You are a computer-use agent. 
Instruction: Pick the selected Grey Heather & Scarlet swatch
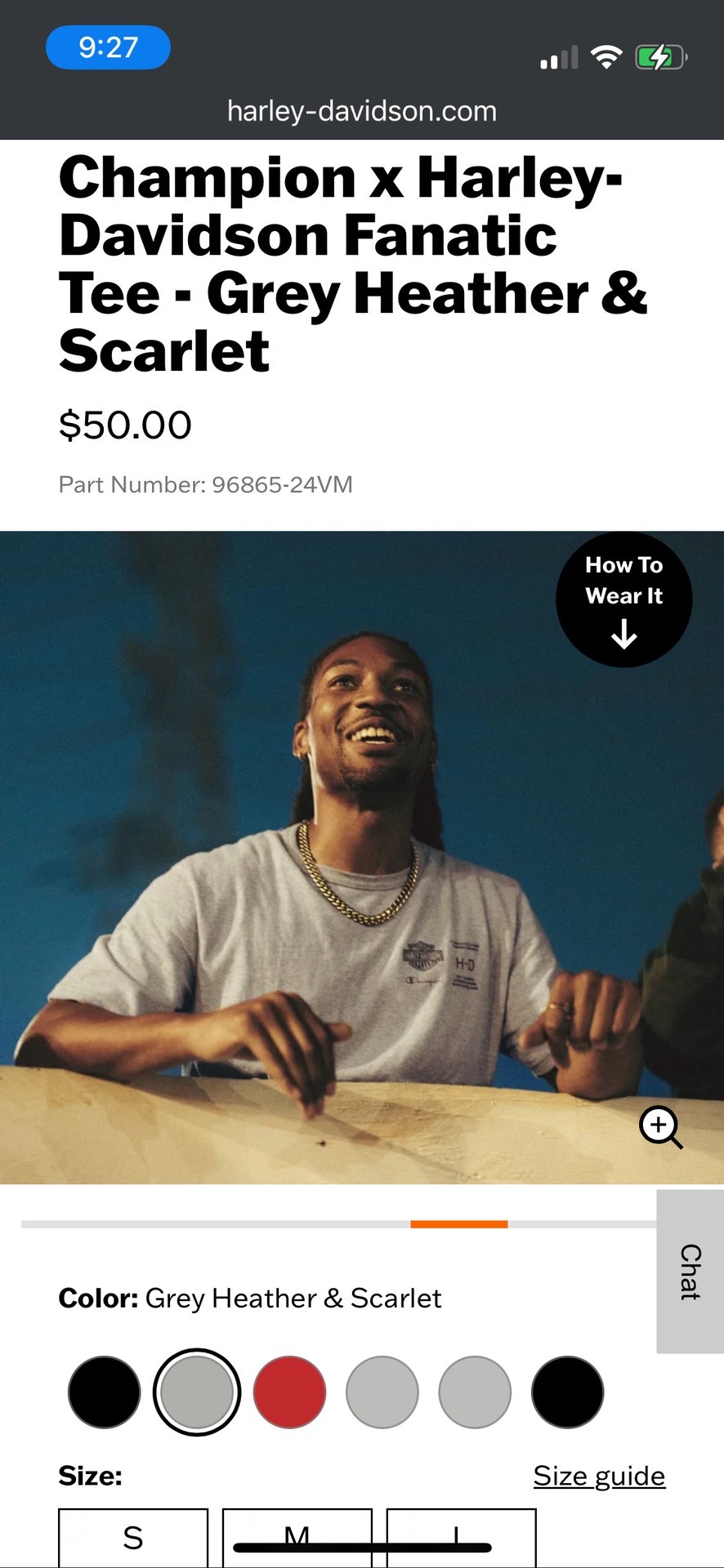pyautogui.click(x=197, y=1392)
